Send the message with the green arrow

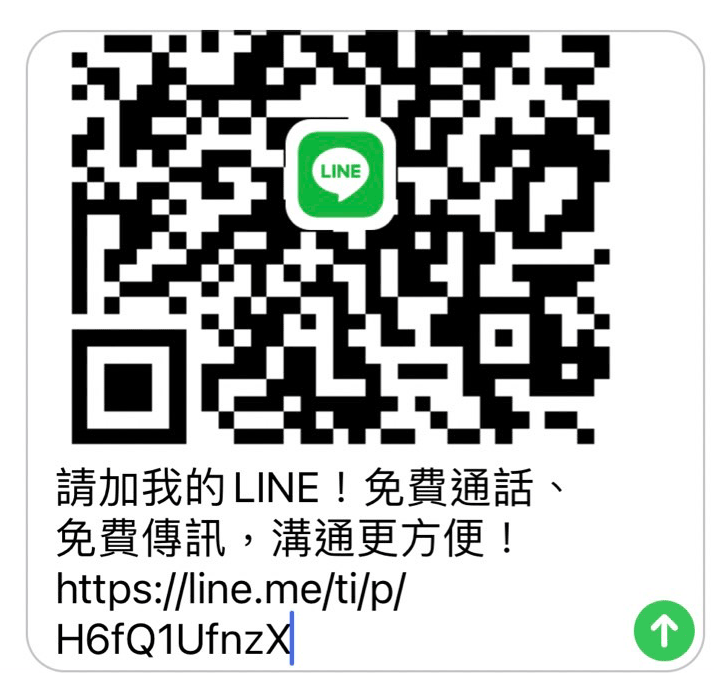point(664,630)
